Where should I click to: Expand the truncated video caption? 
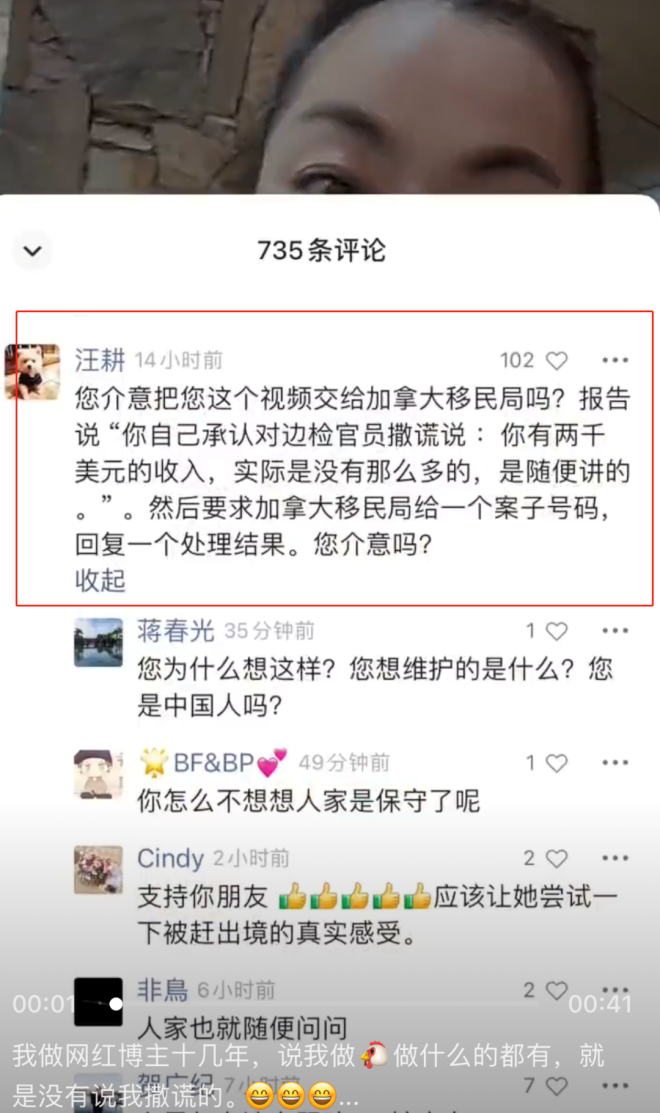(x=348, y=1095)
